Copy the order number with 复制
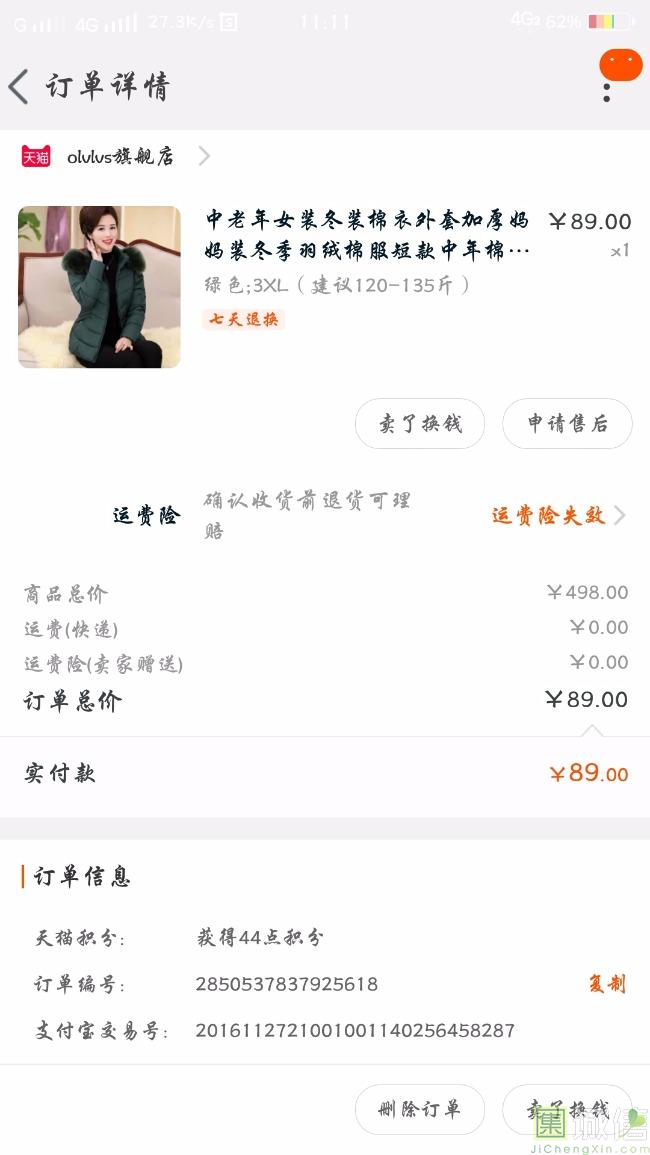 pos(607,983)
